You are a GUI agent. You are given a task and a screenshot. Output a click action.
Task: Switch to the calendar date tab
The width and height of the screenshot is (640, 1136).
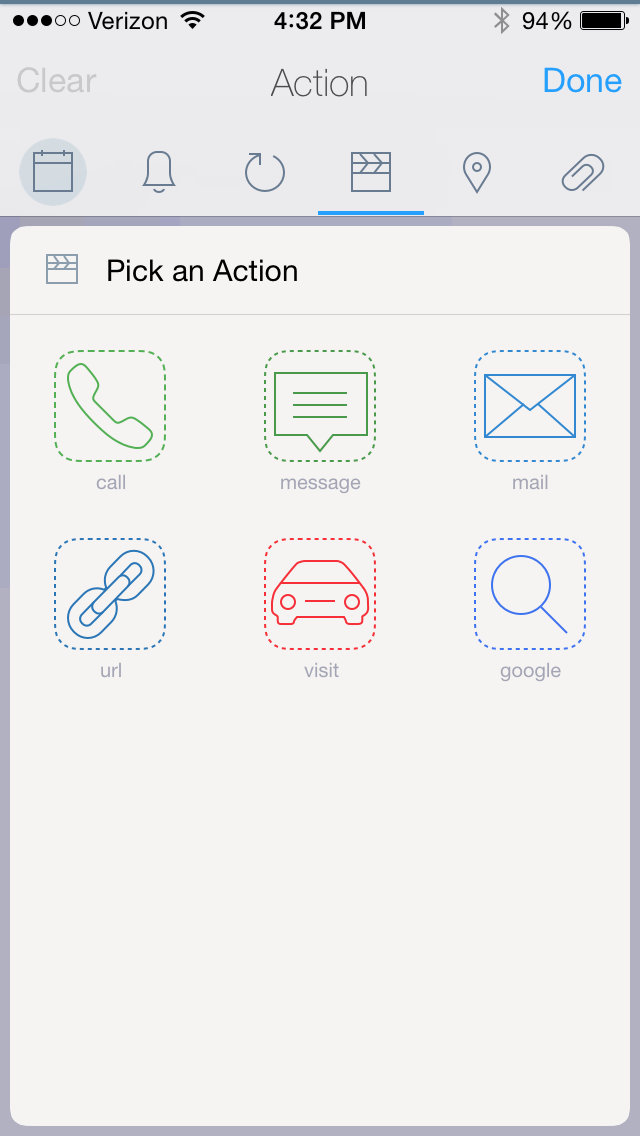53,172
